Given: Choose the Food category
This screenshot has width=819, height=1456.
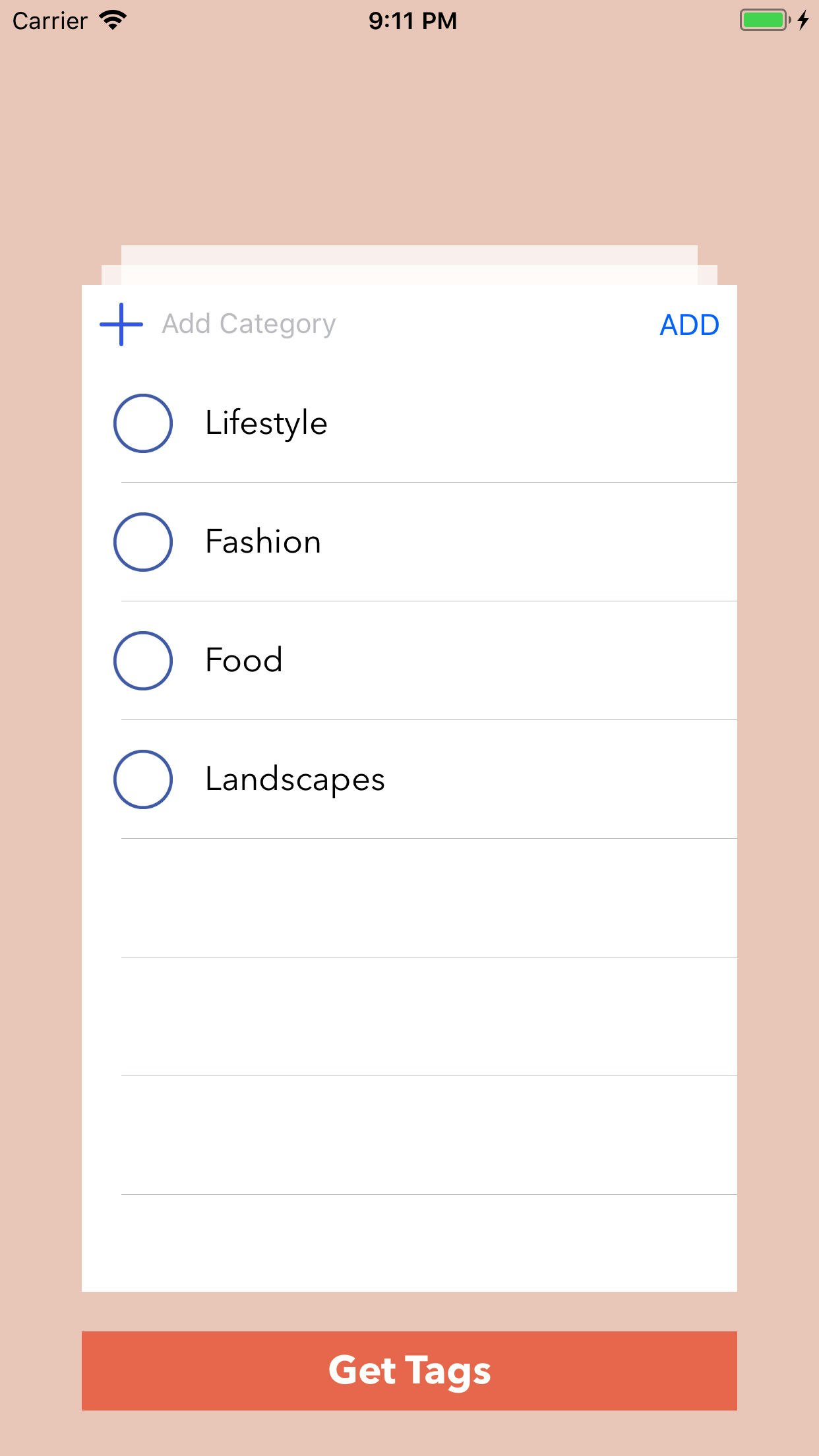Looking at the screenshot, I should click(143, 661).
